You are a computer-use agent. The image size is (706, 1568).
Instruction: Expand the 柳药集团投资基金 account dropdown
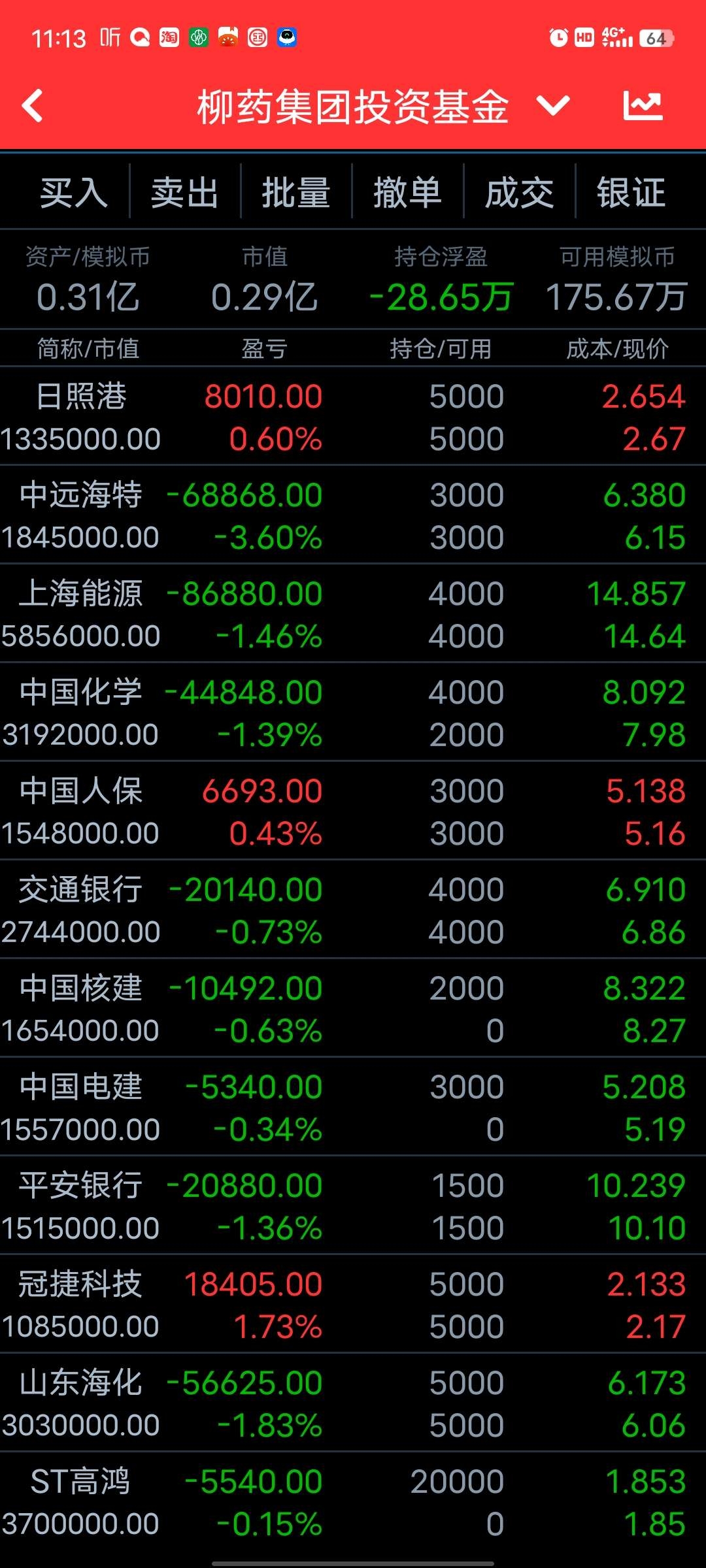[553, 106]
